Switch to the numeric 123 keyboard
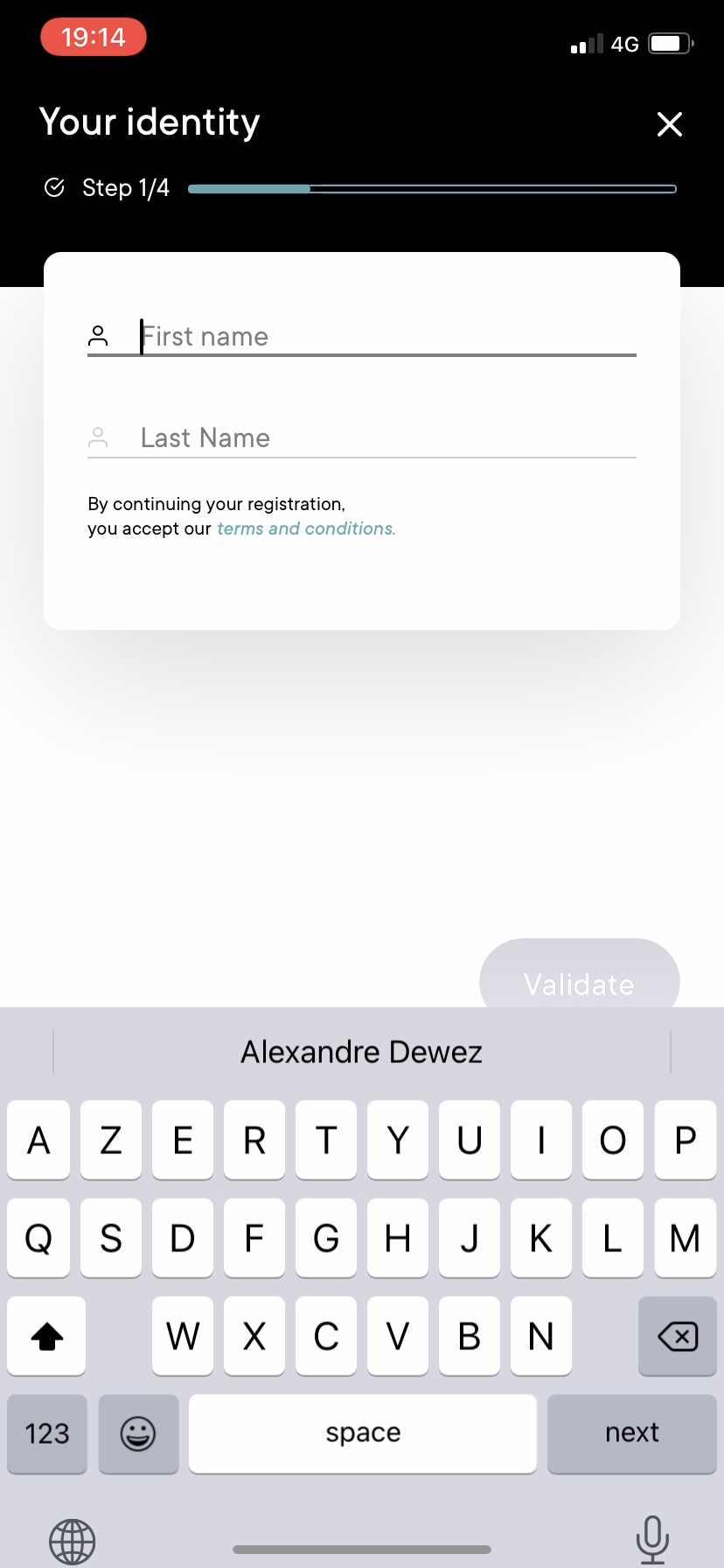Viewport: 724px width, 1568px height. coord(46,1433)
